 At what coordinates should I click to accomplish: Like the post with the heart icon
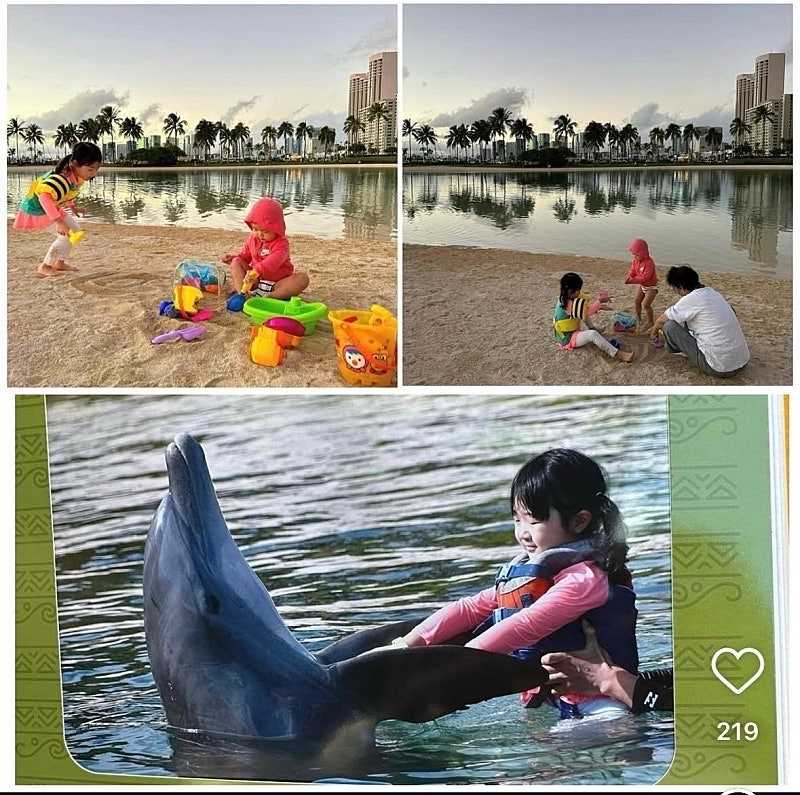click(737, 670)
